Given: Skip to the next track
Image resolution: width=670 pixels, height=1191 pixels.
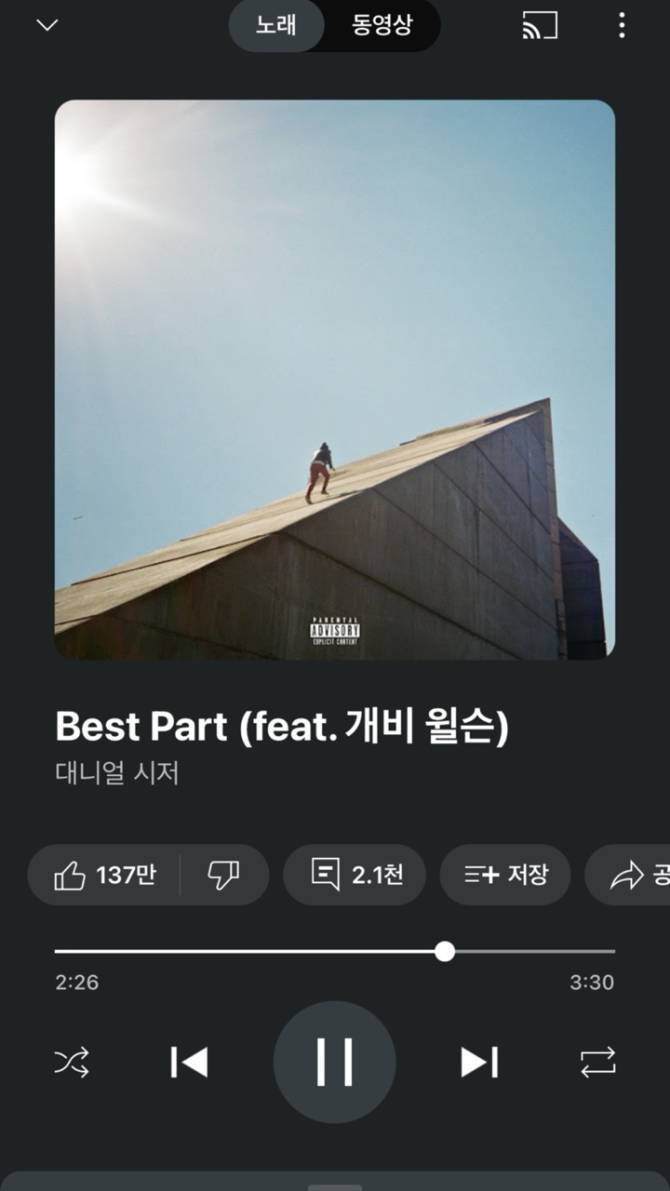Looking at the screenshot, I should [x=479, y=1061].
